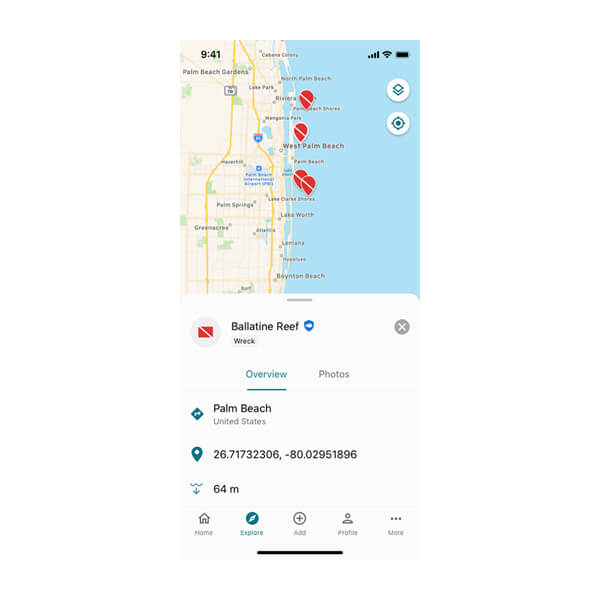Select the Overview tab
Image resolution: width=600 pixels, height=600 pixels.
click(x=266, y=374)
